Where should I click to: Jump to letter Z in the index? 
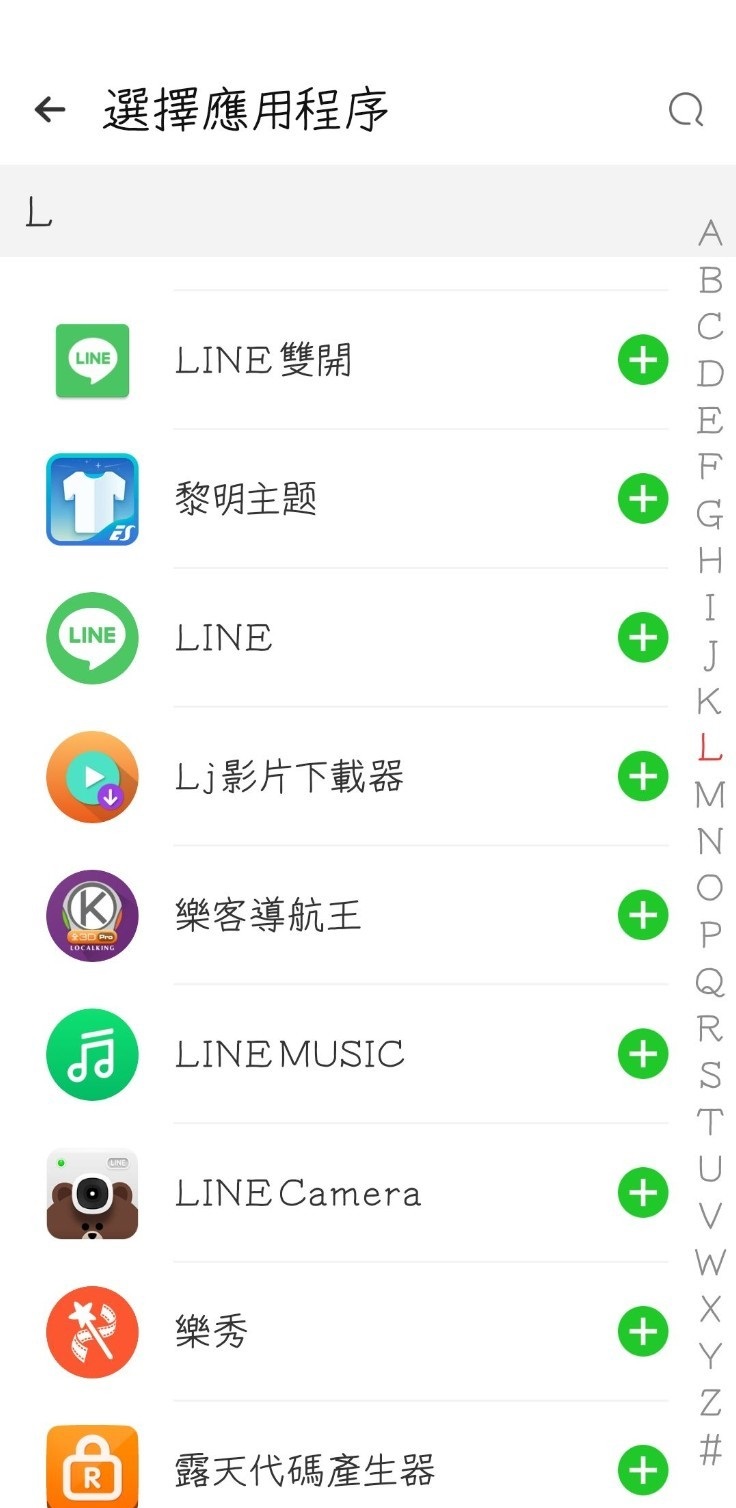710,1402
